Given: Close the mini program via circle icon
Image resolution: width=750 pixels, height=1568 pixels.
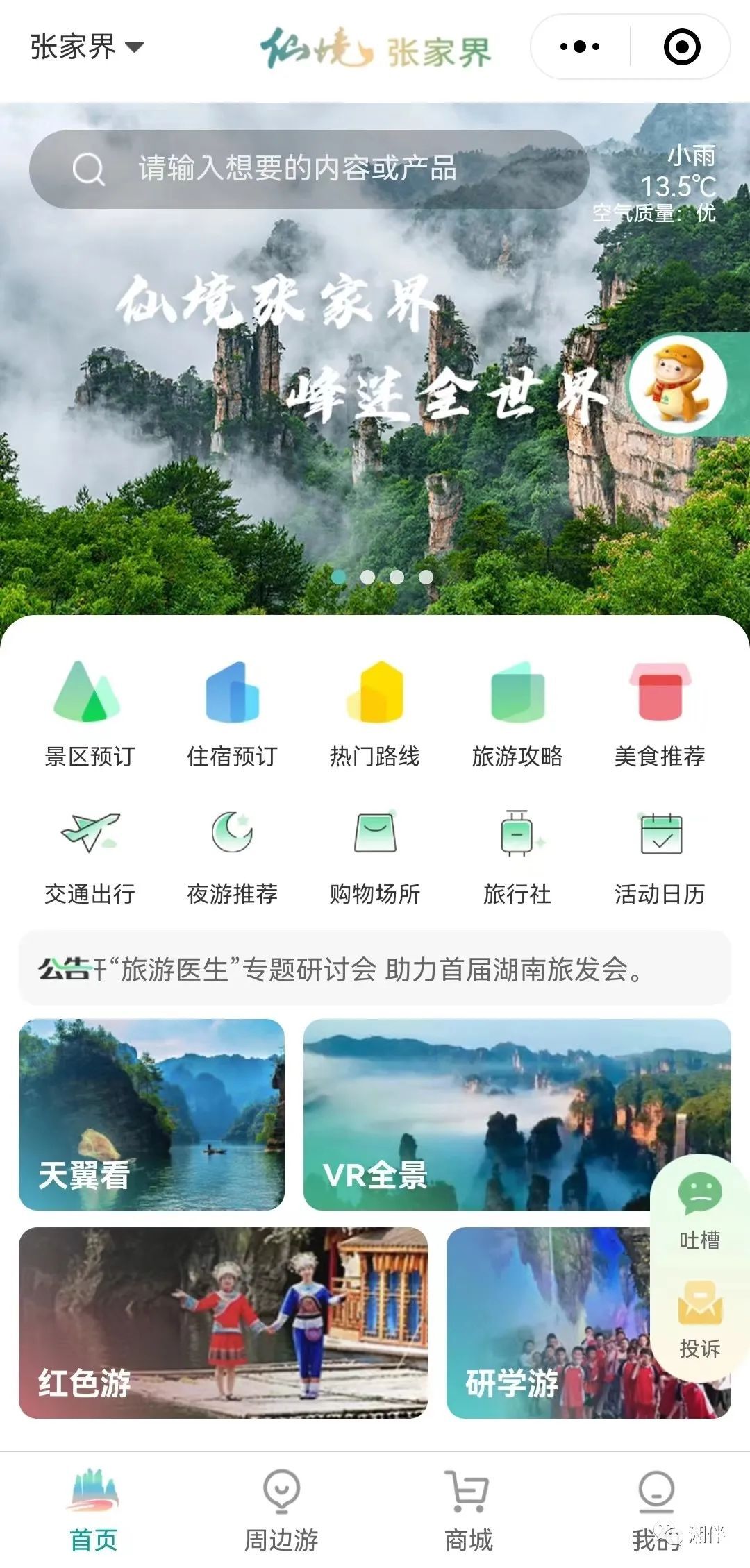Looking at the screenshot, I should (682, 47).
